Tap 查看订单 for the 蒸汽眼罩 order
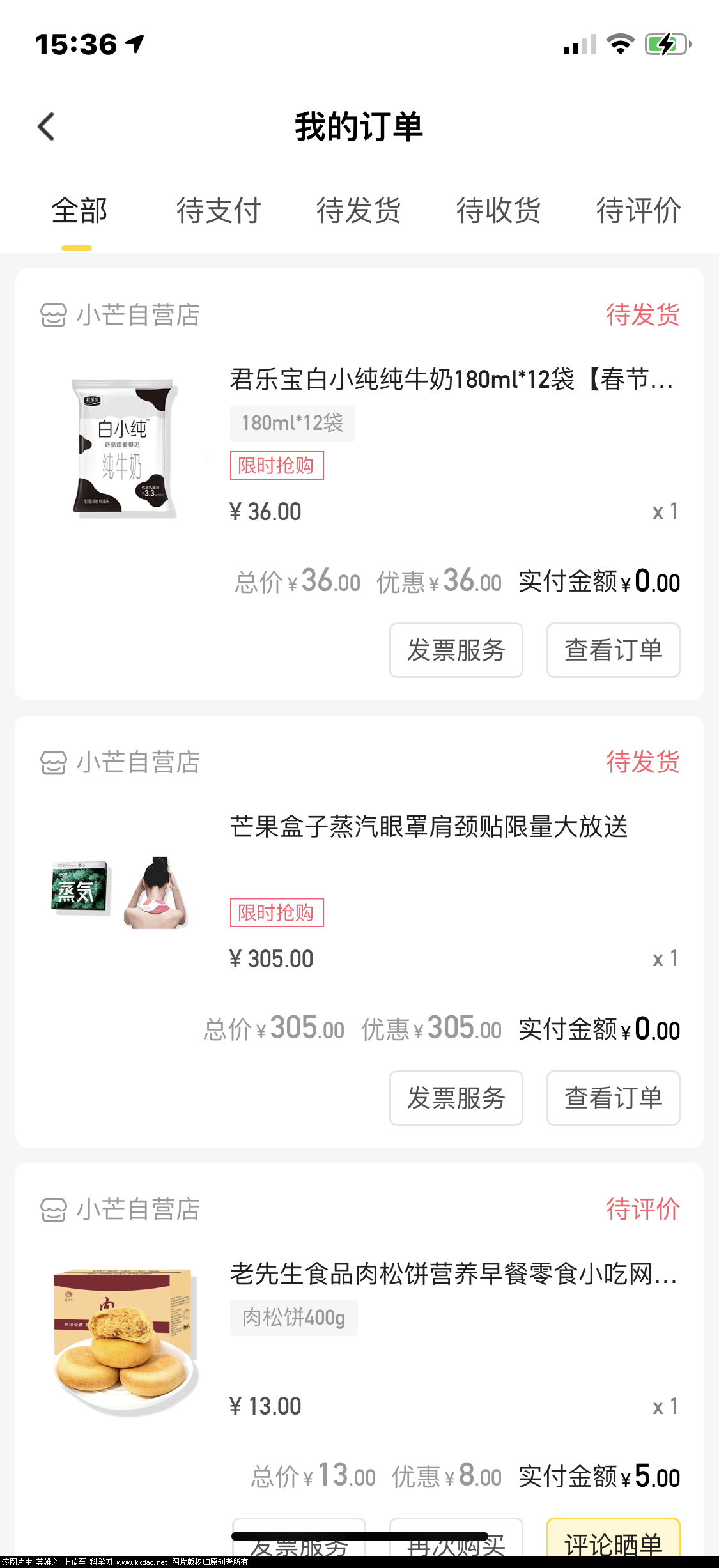Screen dimensions: 719x1568 pyautogui.click(x=614, y=1098)
